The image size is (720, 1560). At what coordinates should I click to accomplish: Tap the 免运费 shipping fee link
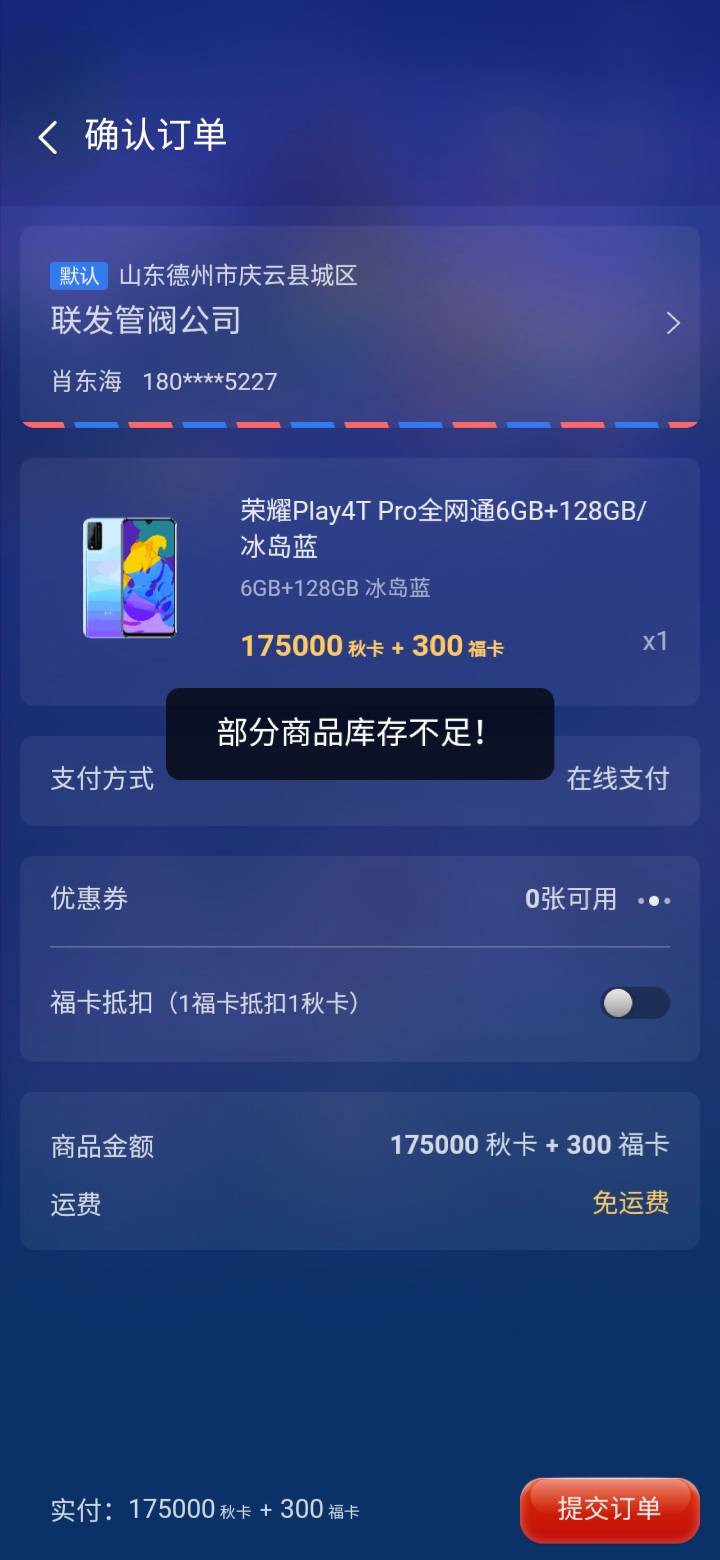pos(631,1203)
